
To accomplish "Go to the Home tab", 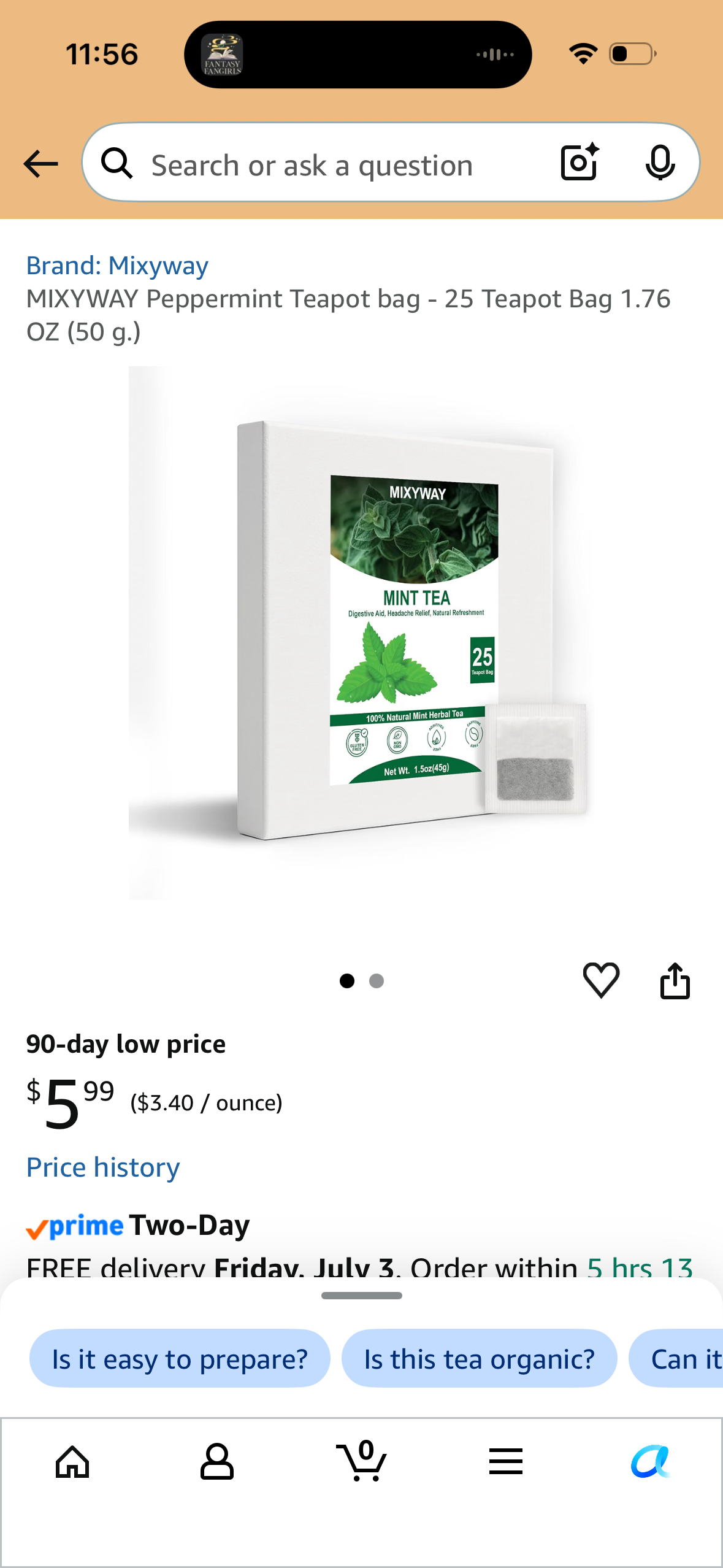I will (72, 1462).
